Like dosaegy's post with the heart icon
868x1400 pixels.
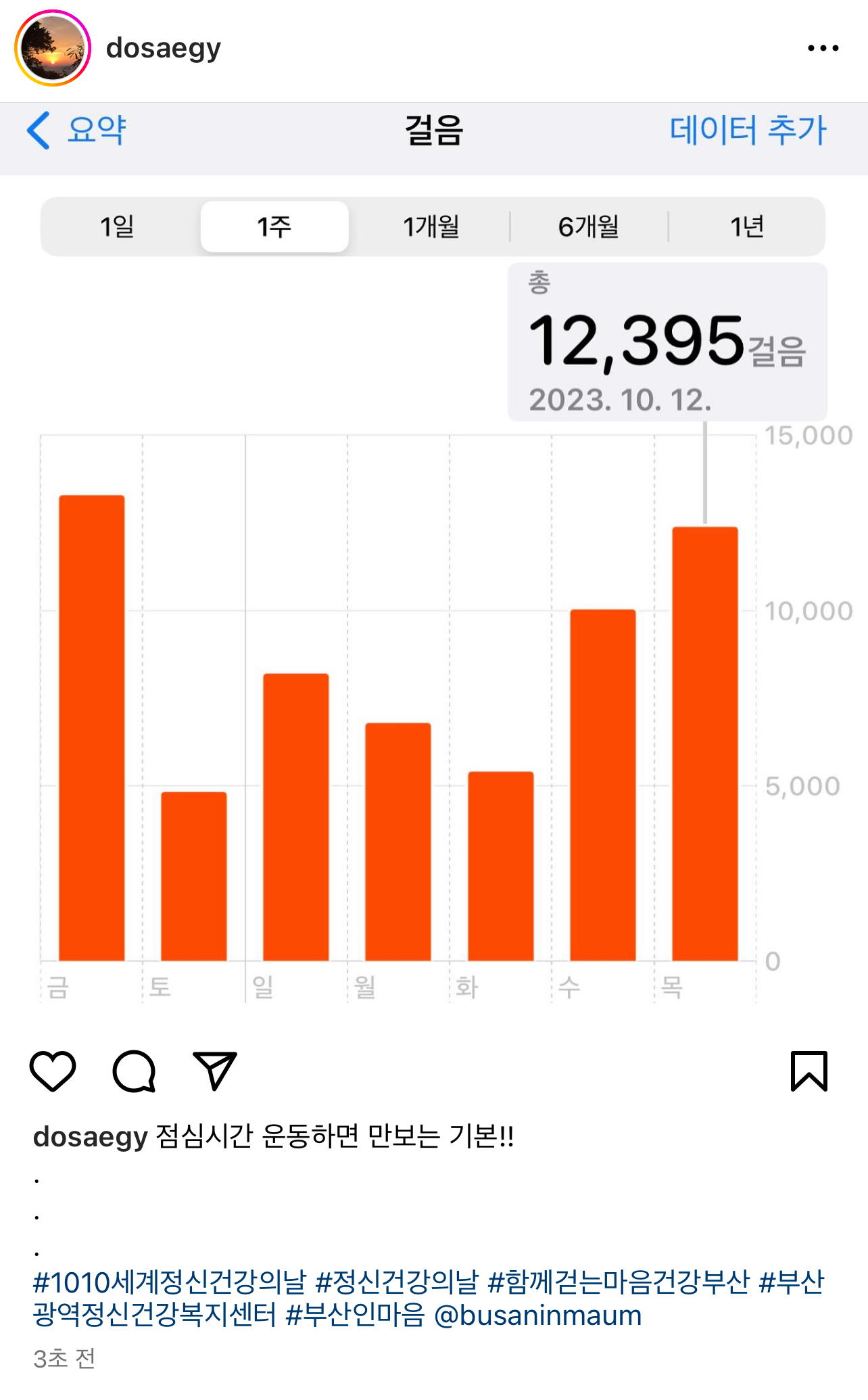tap(53, 1071)
